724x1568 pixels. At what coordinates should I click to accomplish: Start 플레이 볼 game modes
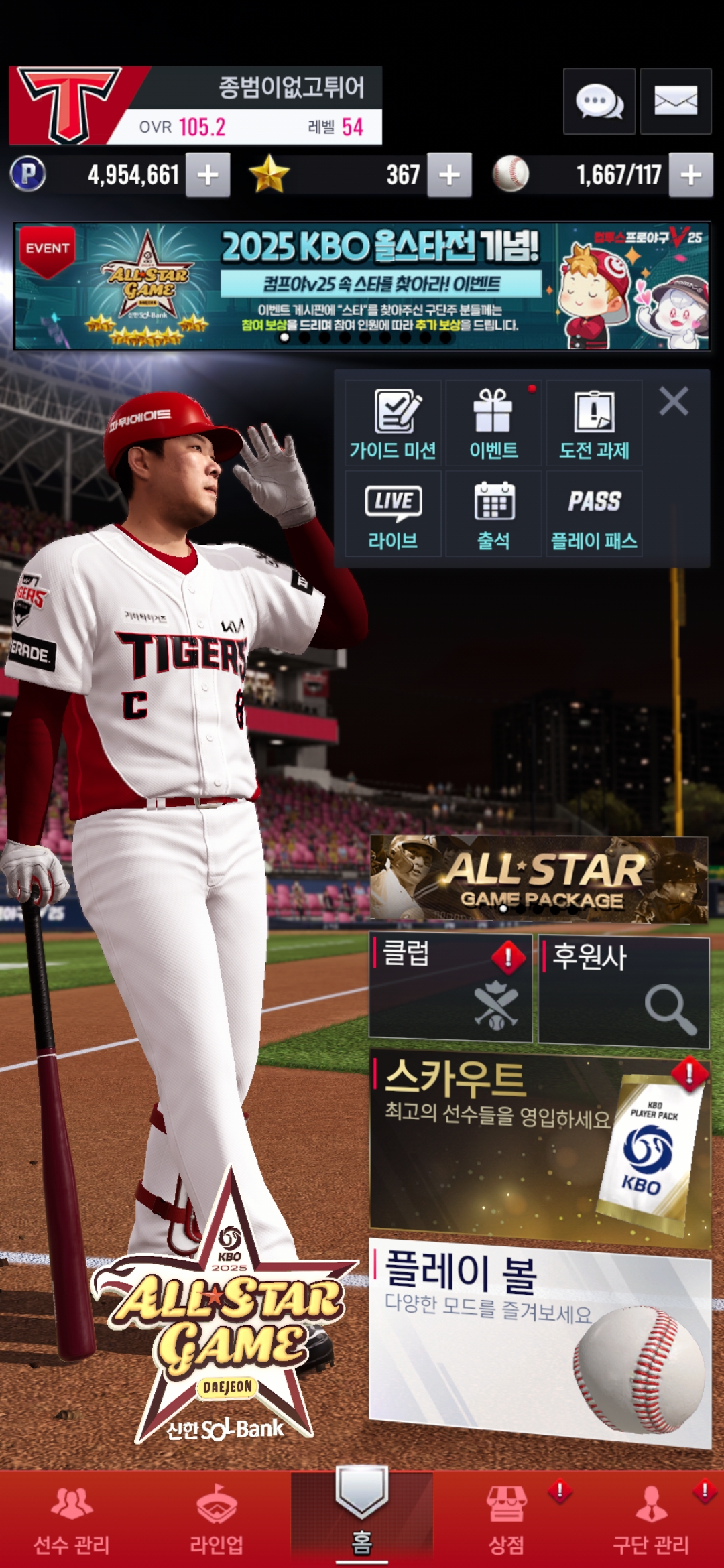click(540, 1344)
